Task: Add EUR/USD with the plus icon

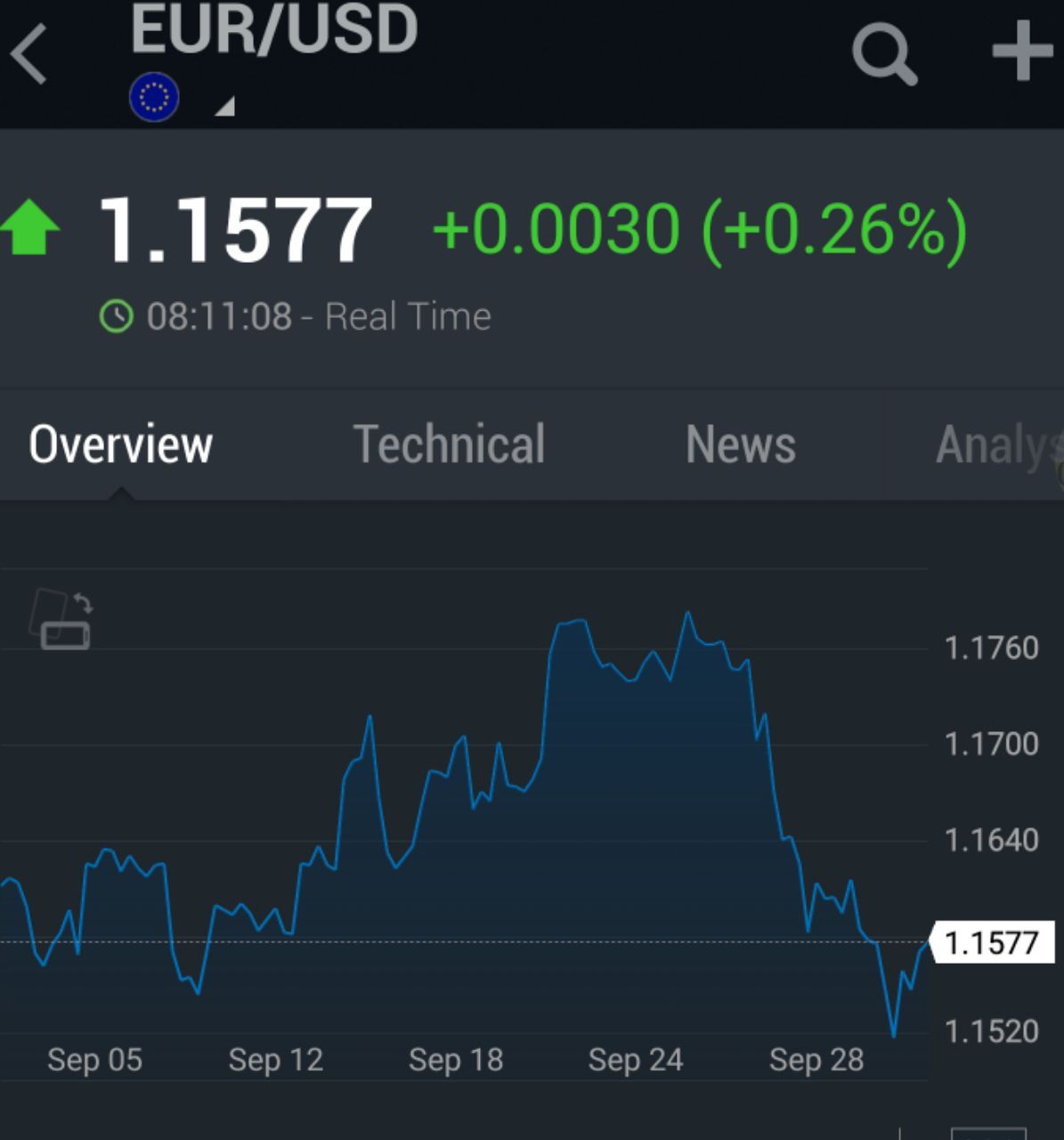Action: point(1022,52)
